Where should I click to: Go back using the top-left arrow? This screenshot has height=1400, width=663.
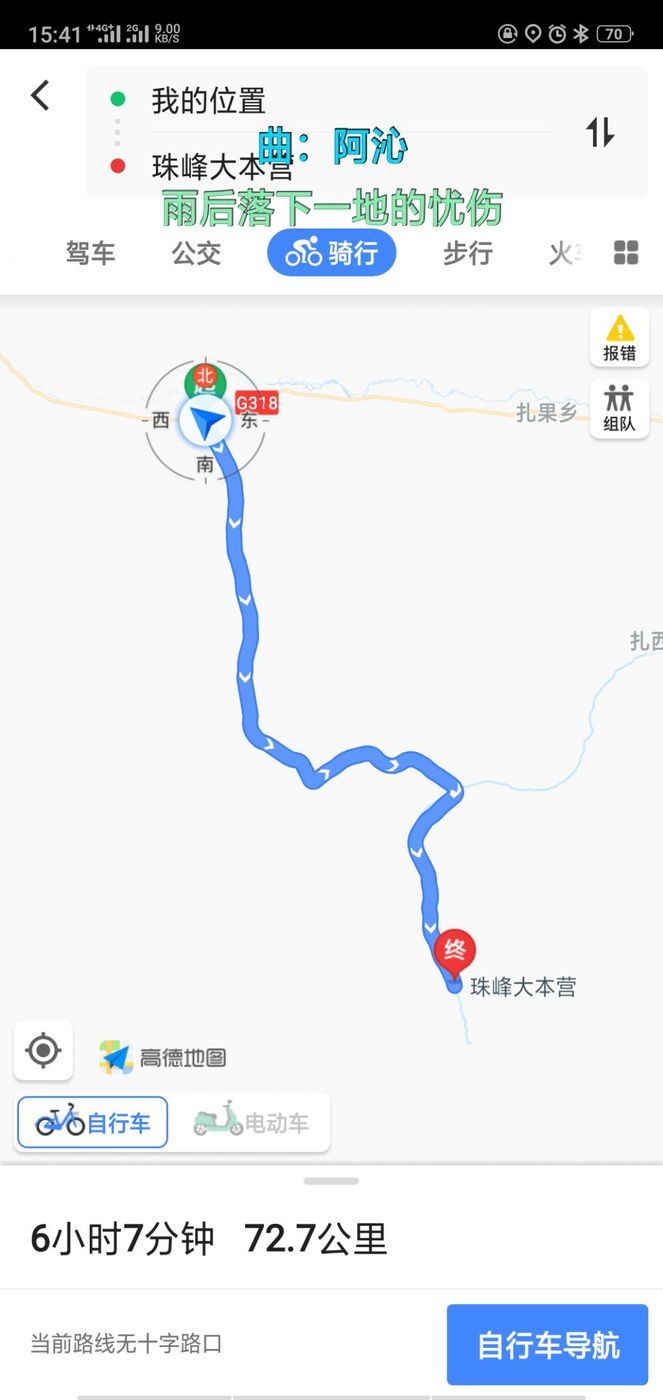click(40, 96)
